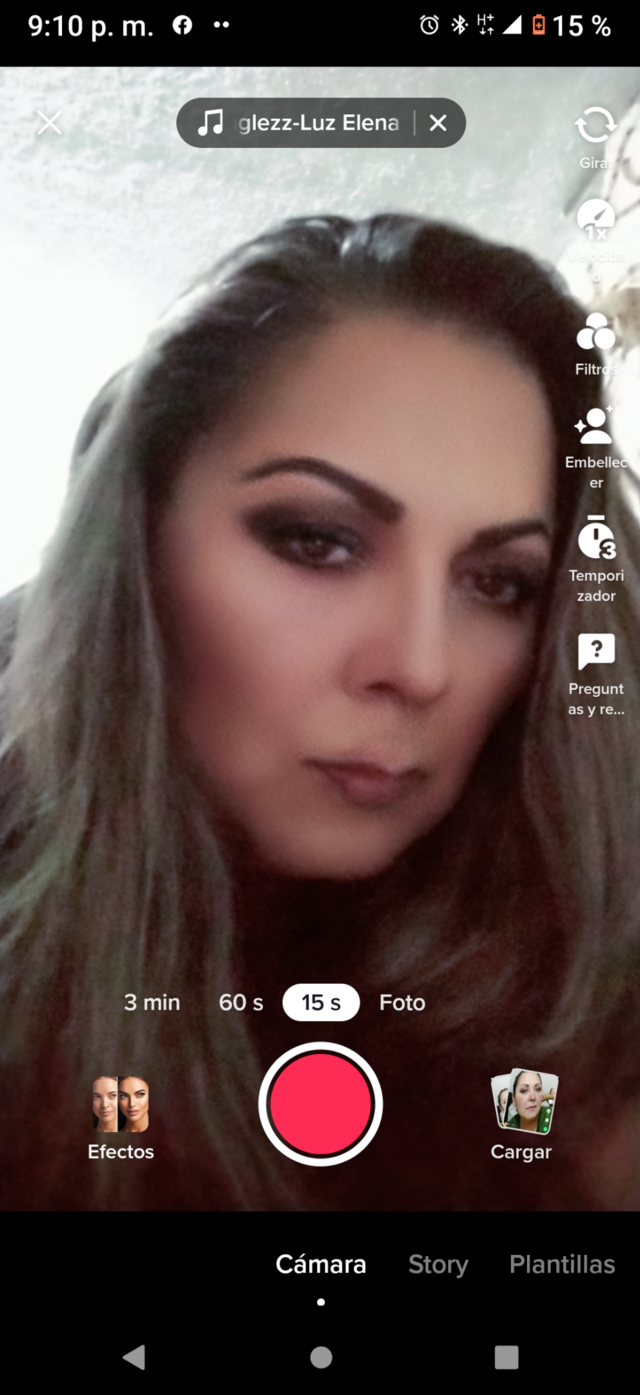Switch to the Plantillas tab
Viewport: 640px width, 1395px height.
coord(562,1264)
